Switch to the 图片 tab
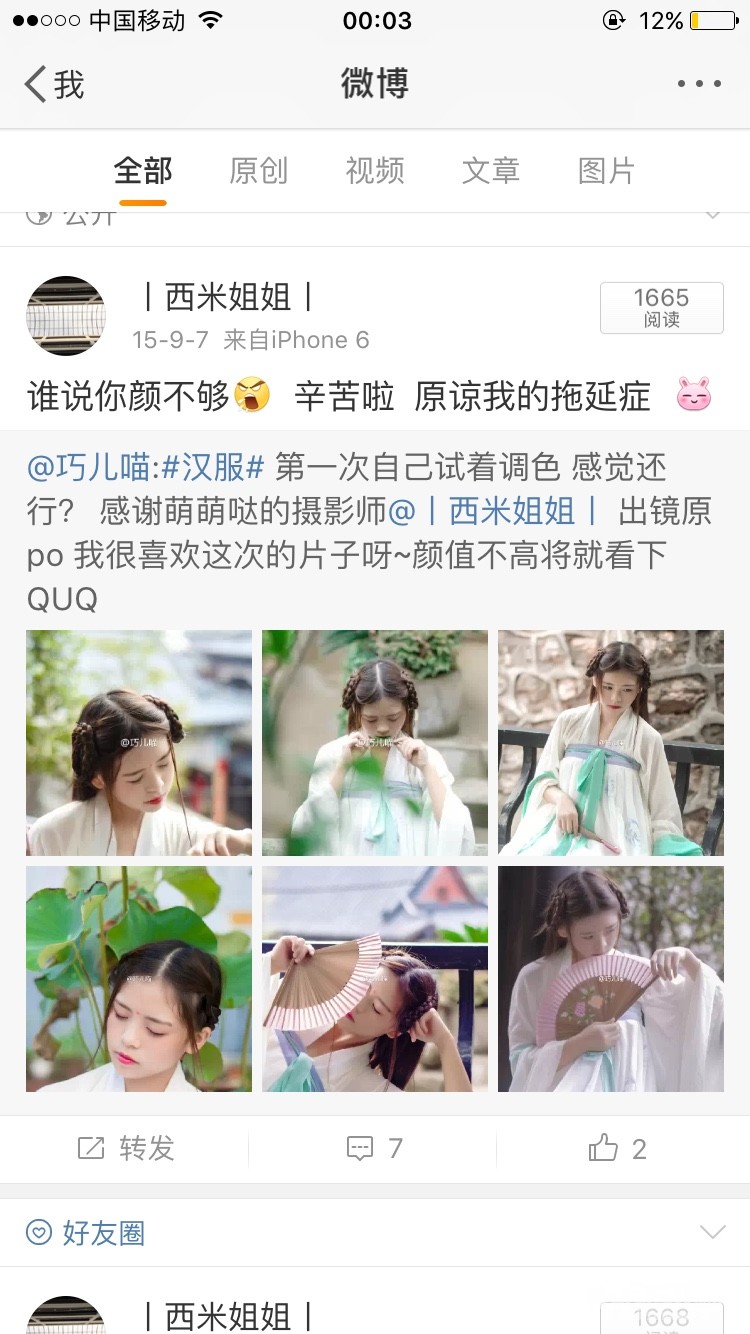 tap(606, 171)
